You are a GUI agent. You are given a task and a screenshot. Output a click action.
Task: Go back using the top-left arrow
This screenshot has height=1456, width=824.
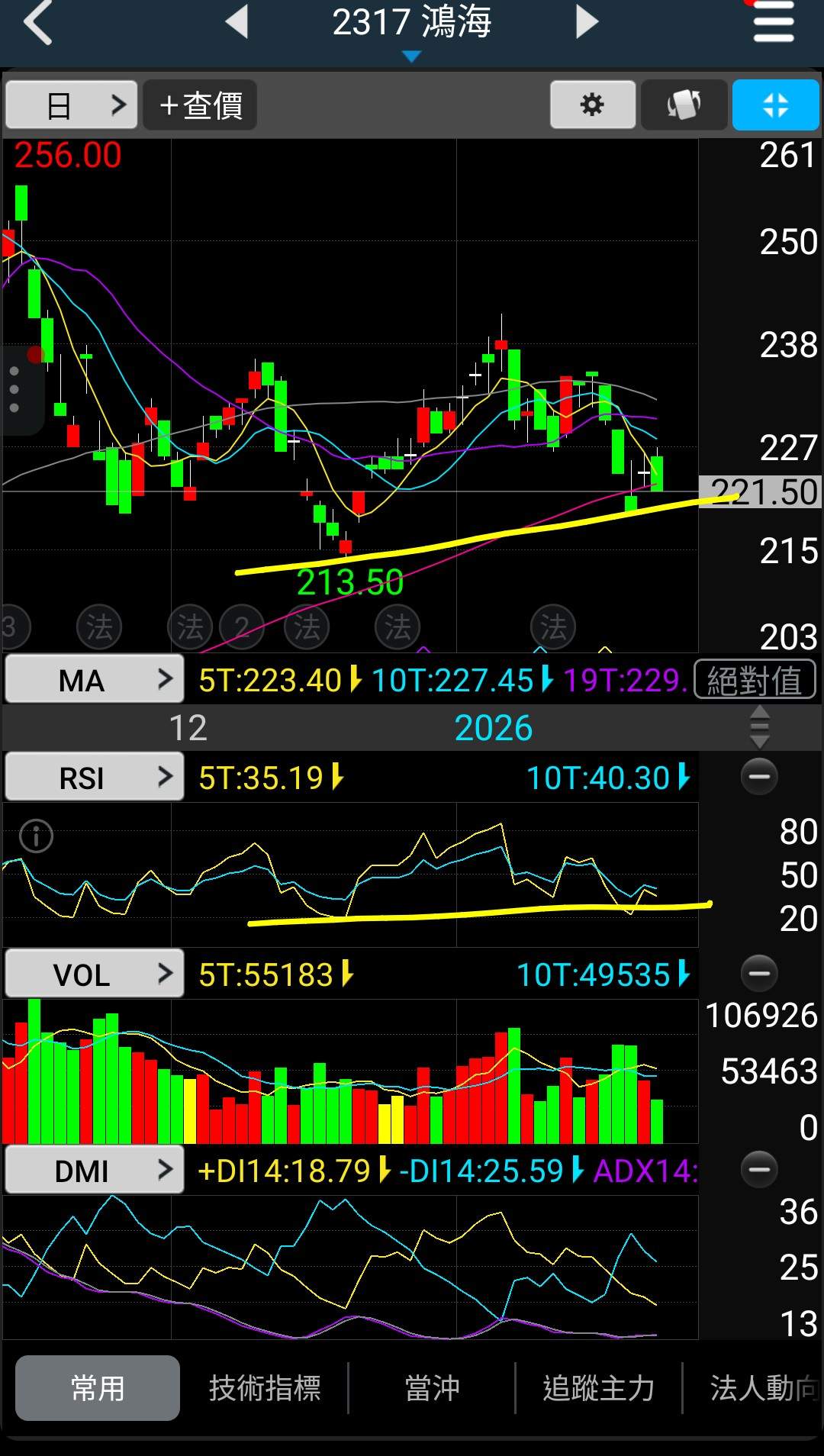click(x=38, y=23)
